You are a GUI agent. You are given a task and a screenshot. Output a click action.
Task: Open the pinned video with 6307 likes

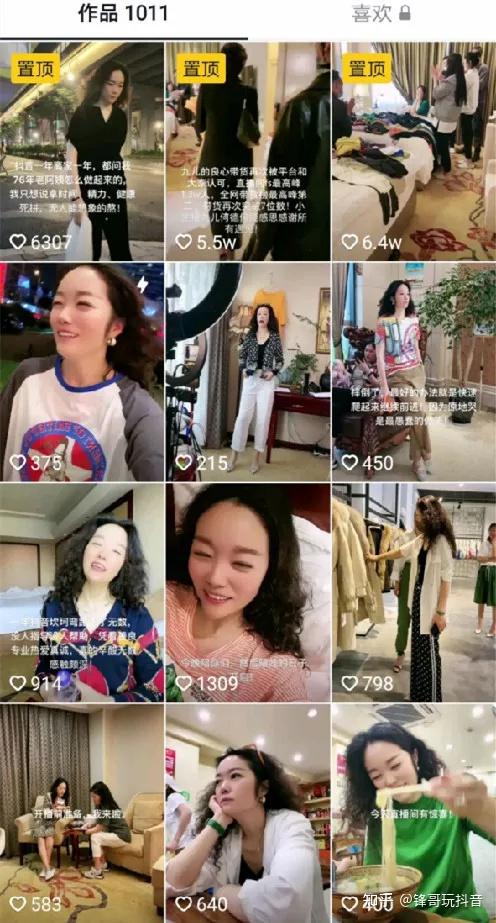(82, 151)
